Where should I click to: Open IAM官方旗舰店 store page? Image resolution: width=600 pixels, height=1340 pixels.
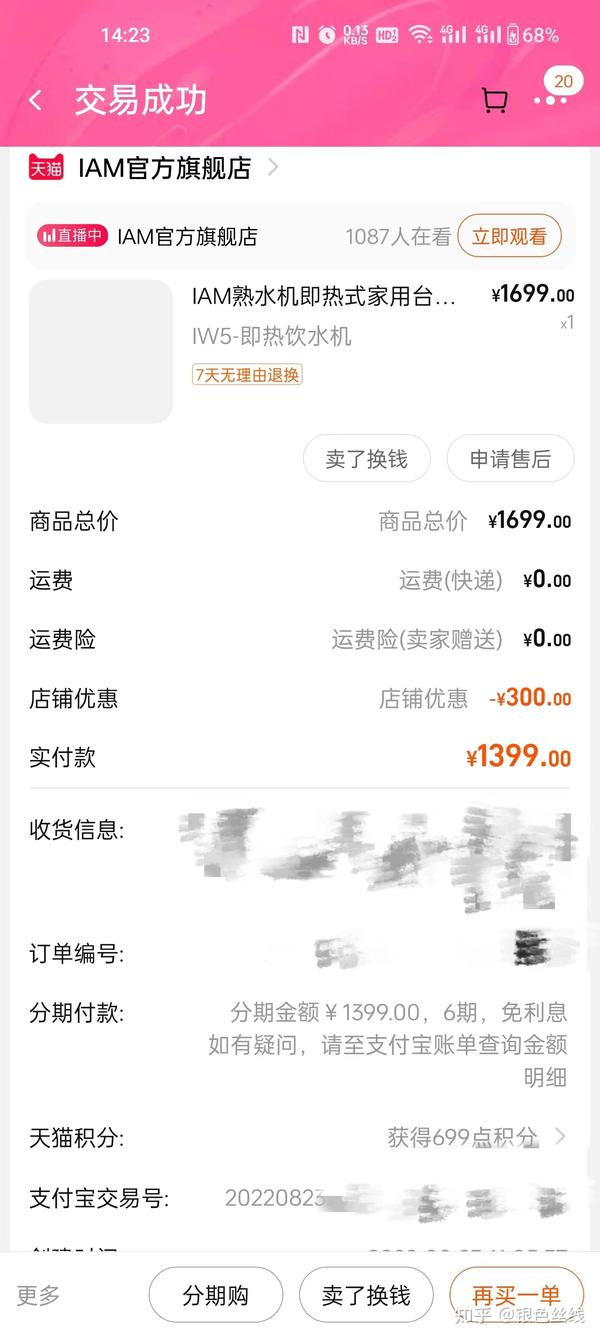click(153, 168)
